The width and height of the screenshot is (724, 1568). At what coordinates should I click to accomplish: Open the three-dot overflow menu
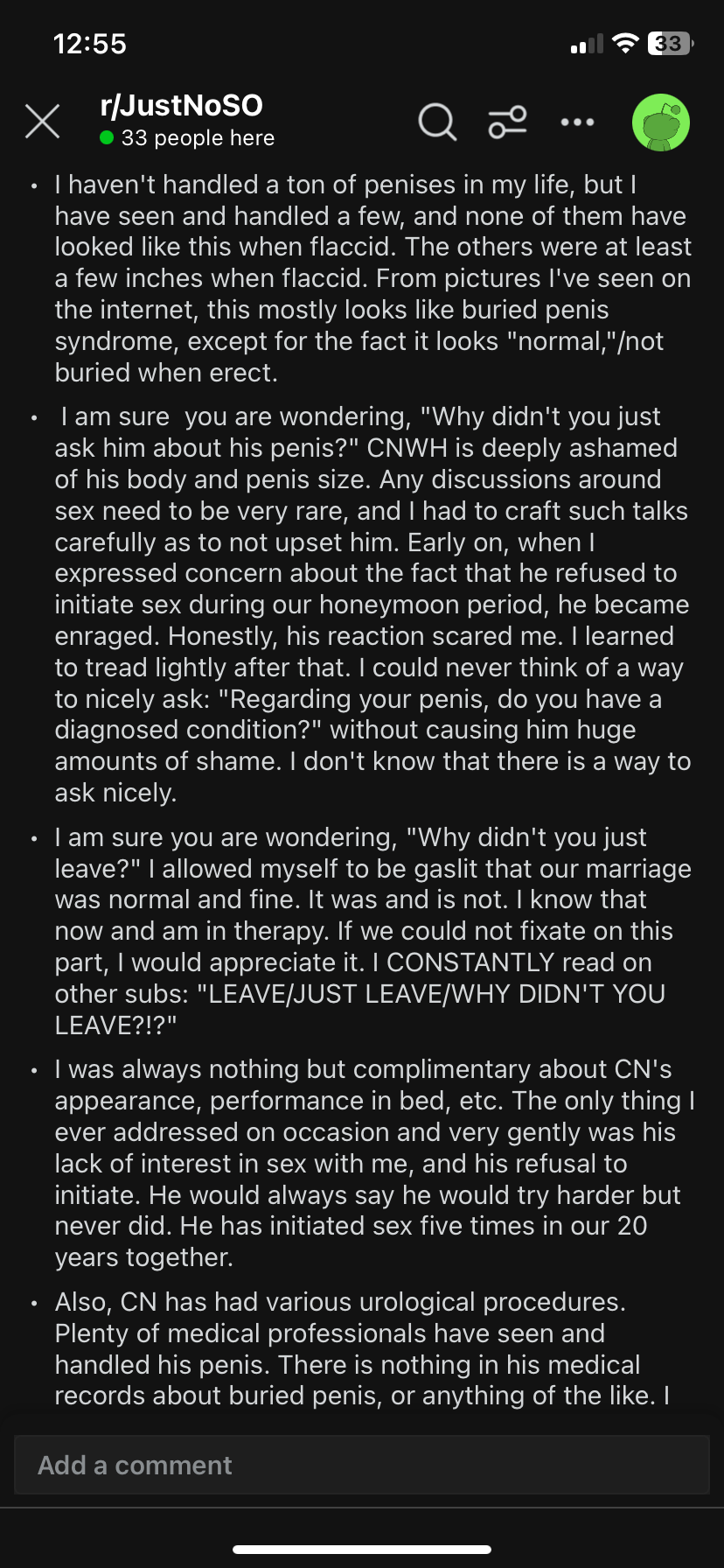tap(577, 122)
